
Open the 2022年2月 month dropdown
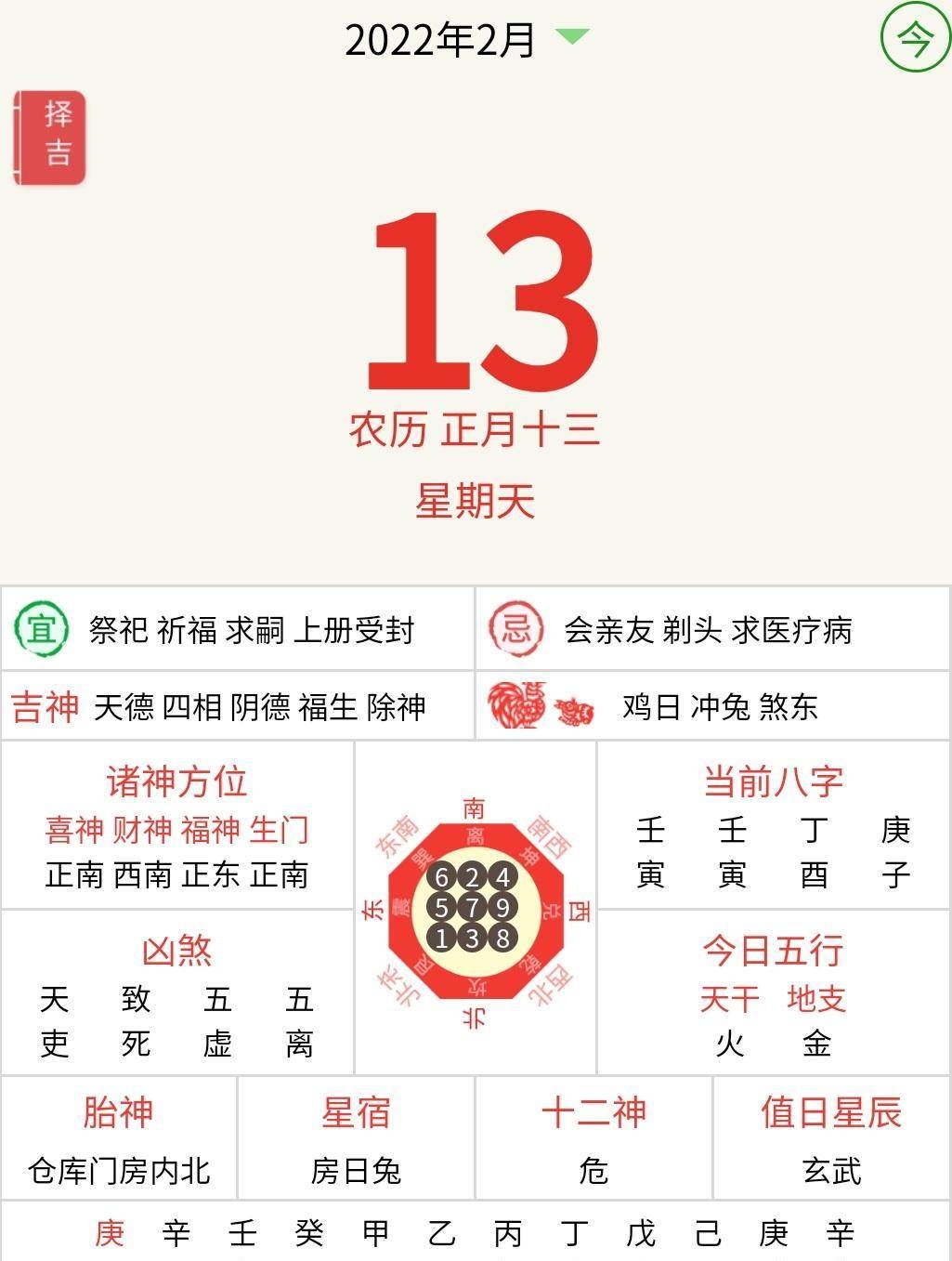(466, 39)
